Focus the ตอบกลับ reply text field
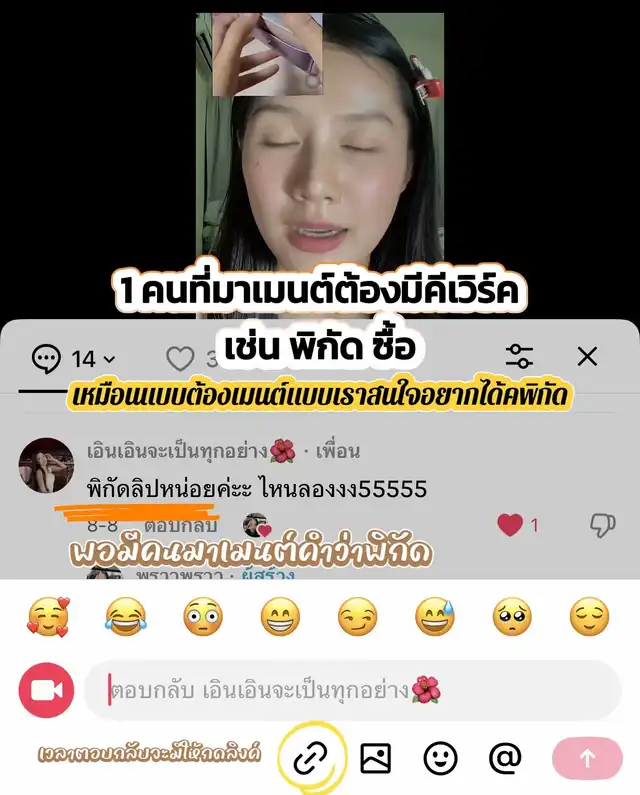 pos(360,690)
